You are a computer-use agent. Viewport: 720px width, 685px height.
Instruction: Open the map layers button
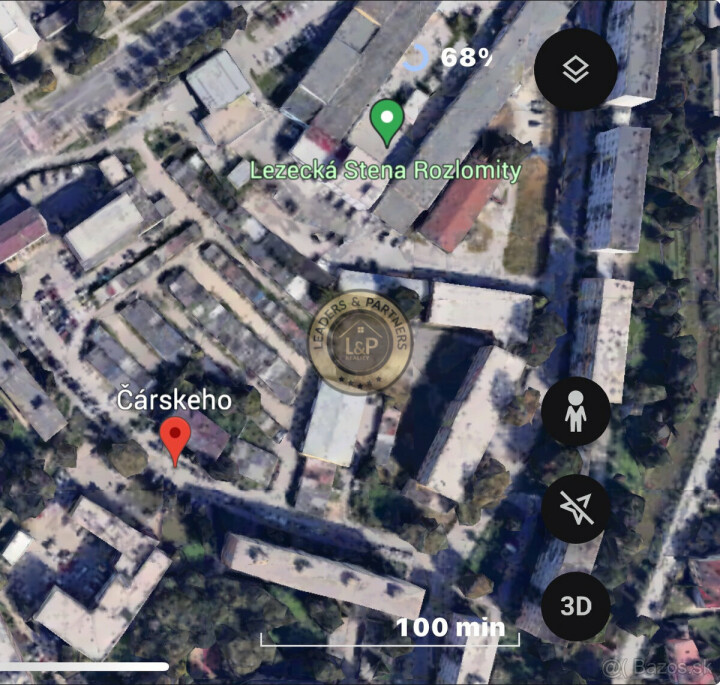click(x=575, y=69)
